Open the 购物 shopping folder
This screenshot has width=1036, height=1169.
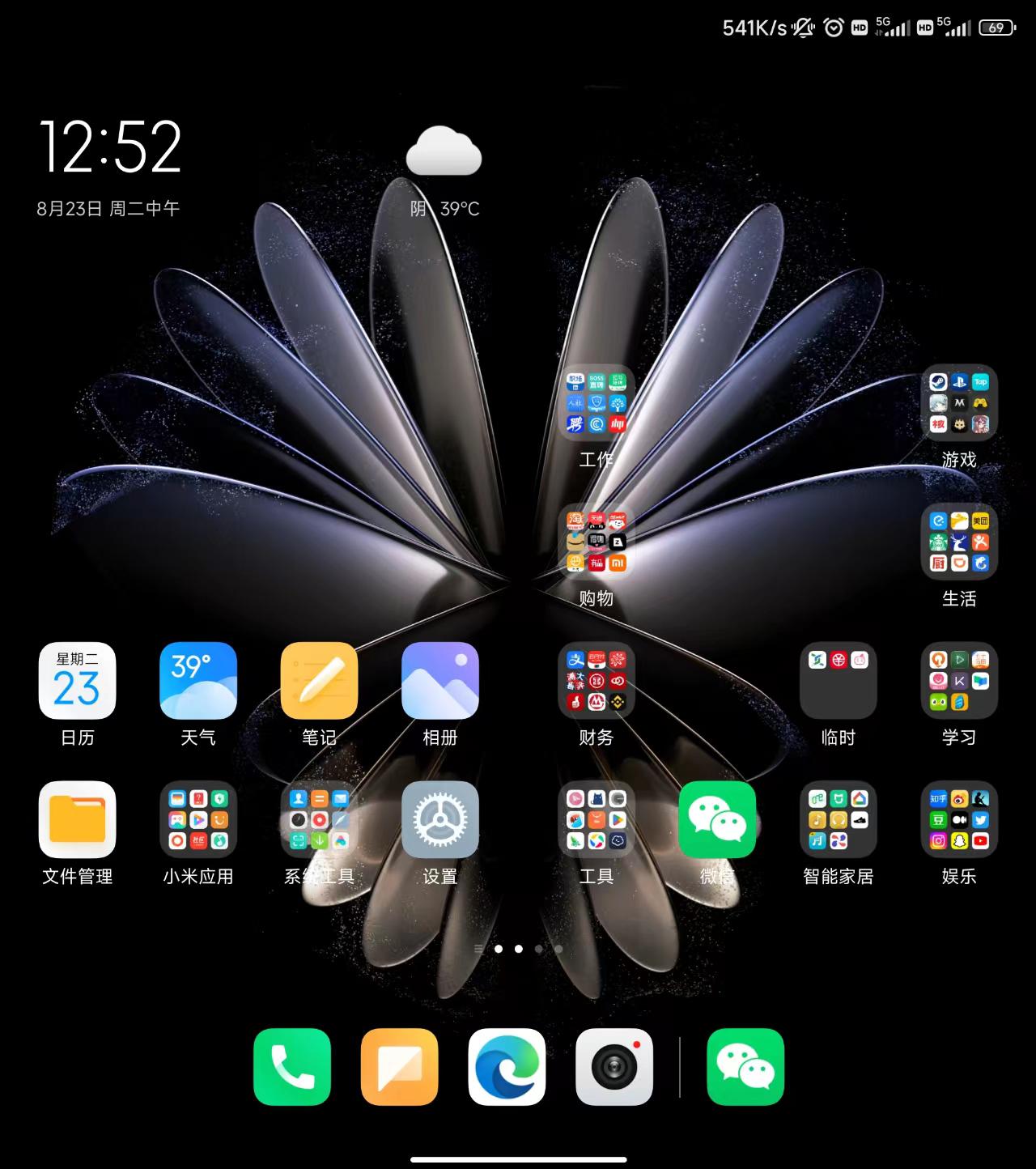(x=597, y=542)
